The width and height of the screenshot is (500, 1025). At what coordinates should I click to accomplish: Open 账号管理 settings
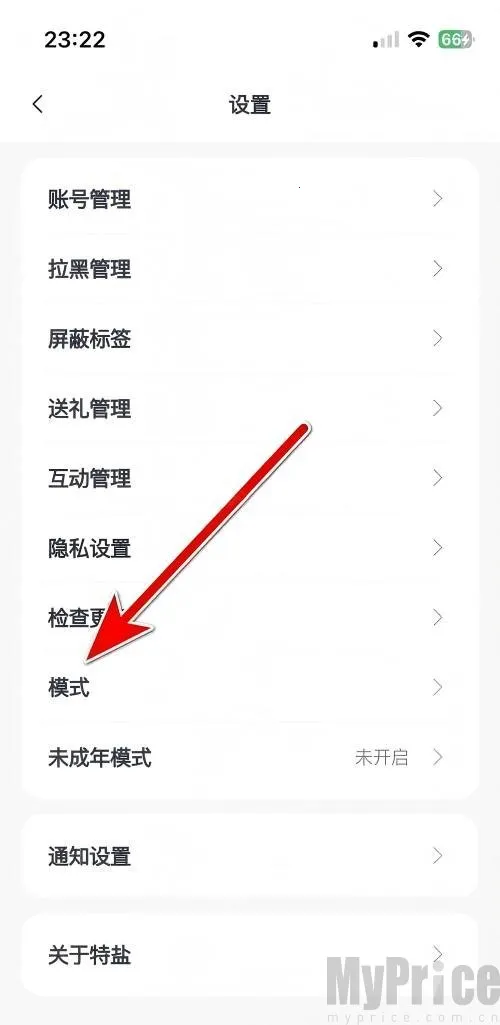coord(250,199)
